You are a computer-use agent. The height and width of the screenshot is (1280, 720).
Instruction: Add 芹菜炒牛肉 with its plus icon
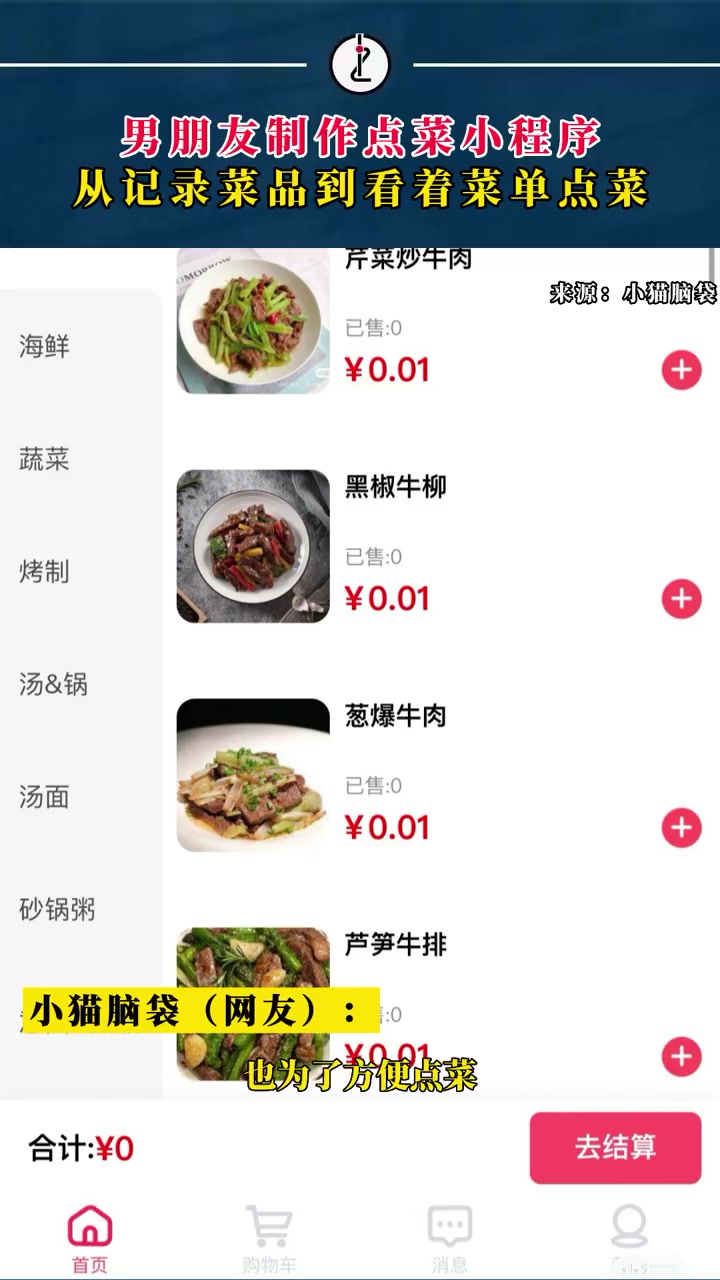(682, 368)
